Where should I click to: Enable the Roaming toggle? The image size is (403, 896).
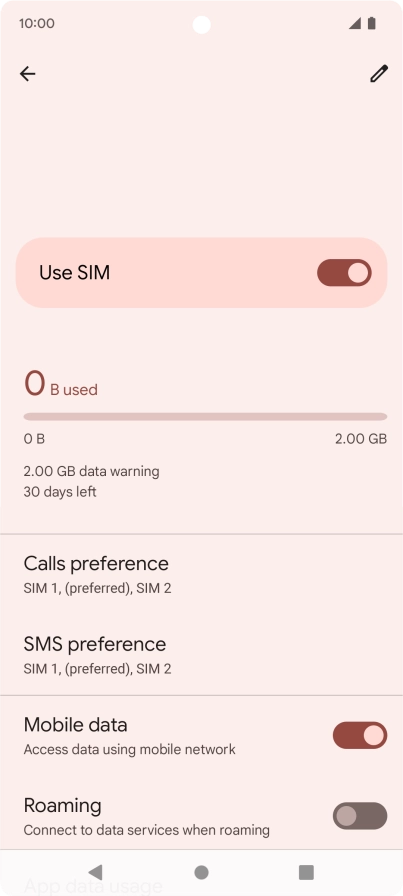[360, 815]
